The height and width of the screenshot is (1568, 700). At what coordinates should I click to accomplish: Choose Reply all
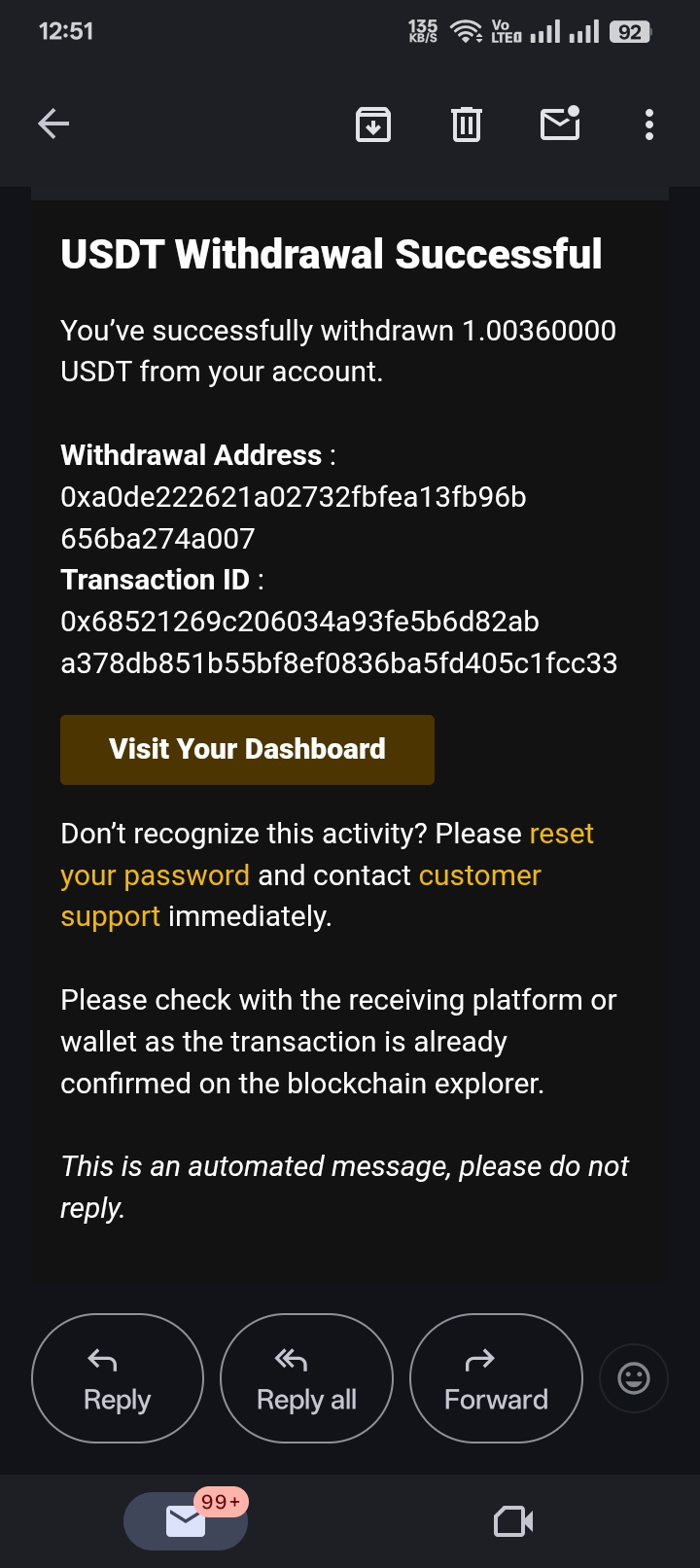pyautogui.click(x=306, y=1378)
